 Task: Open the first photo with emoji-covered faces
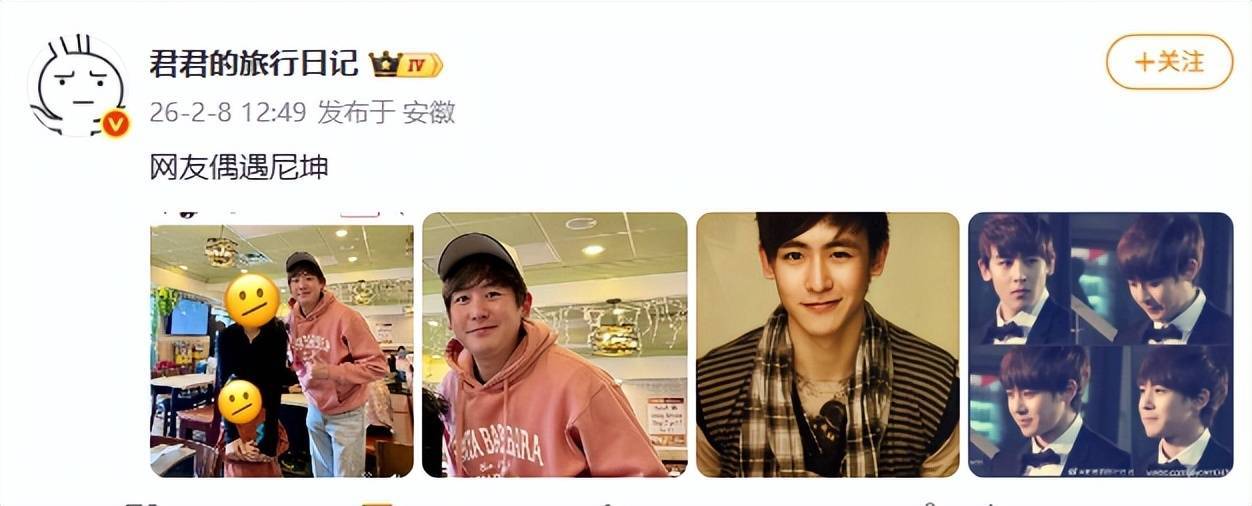pos(281,345)
